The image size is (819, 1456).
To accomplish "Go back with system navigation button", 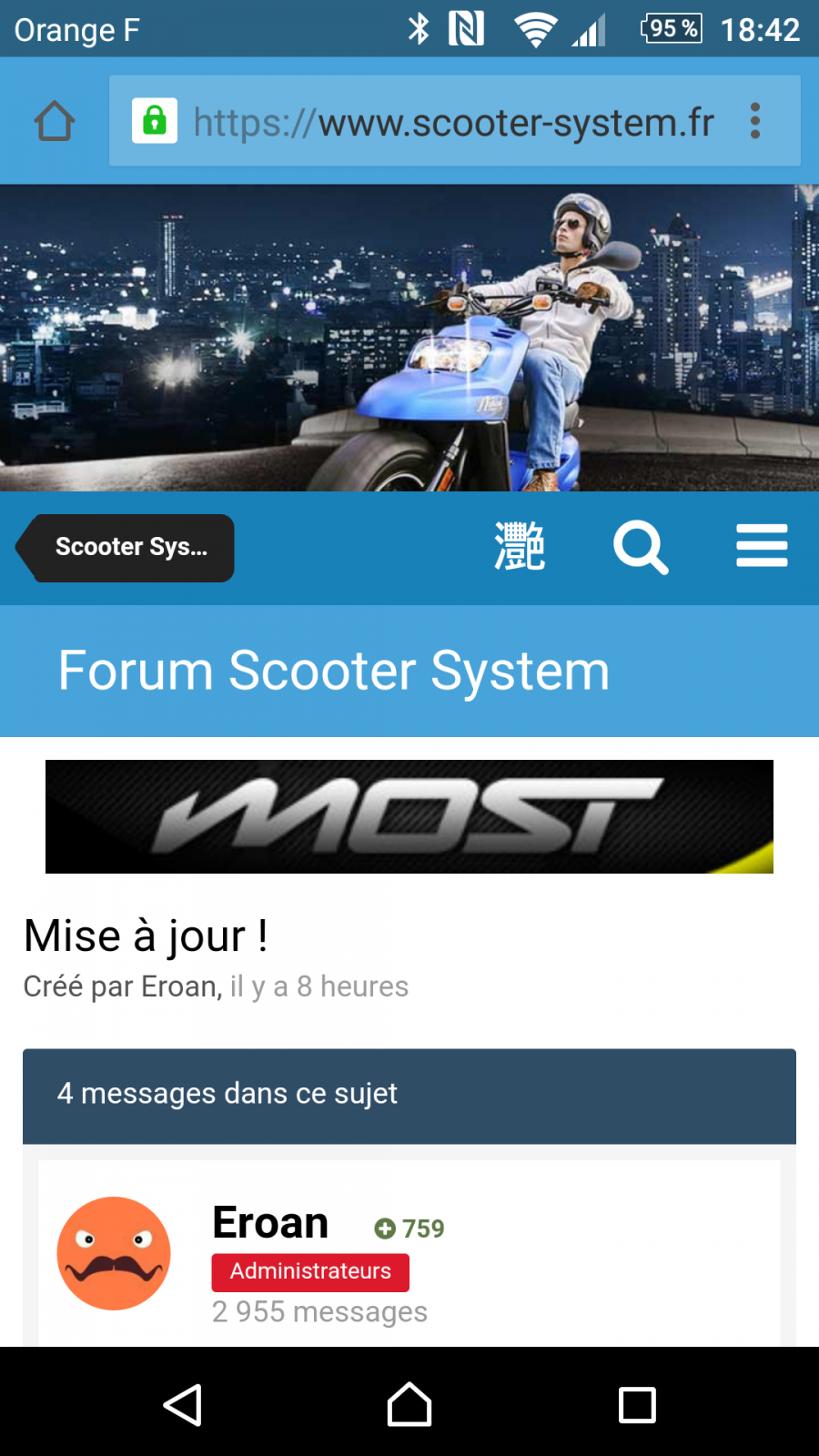I will point(182,1405).
